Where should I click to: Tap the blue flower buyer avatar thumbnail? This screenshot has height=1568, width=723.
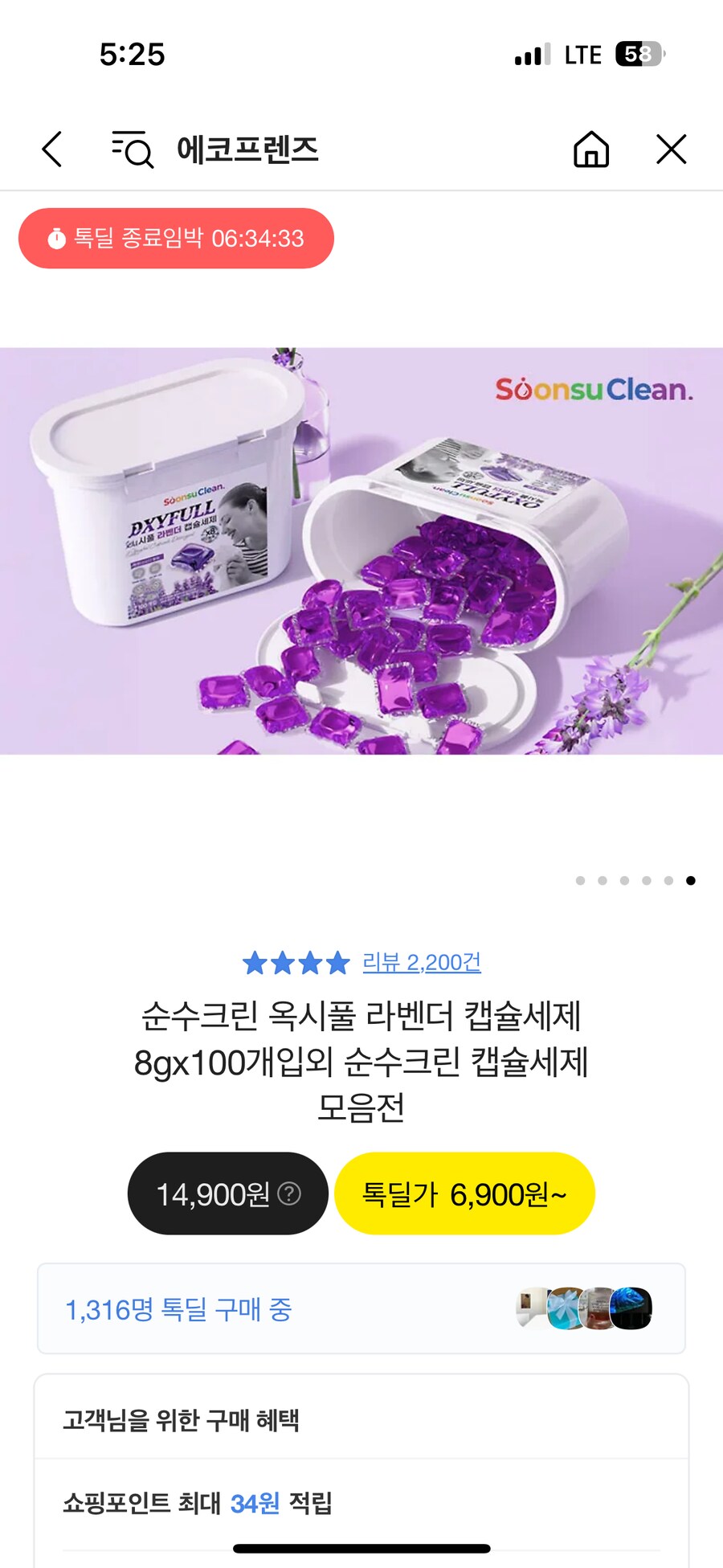click(565, 1308)
